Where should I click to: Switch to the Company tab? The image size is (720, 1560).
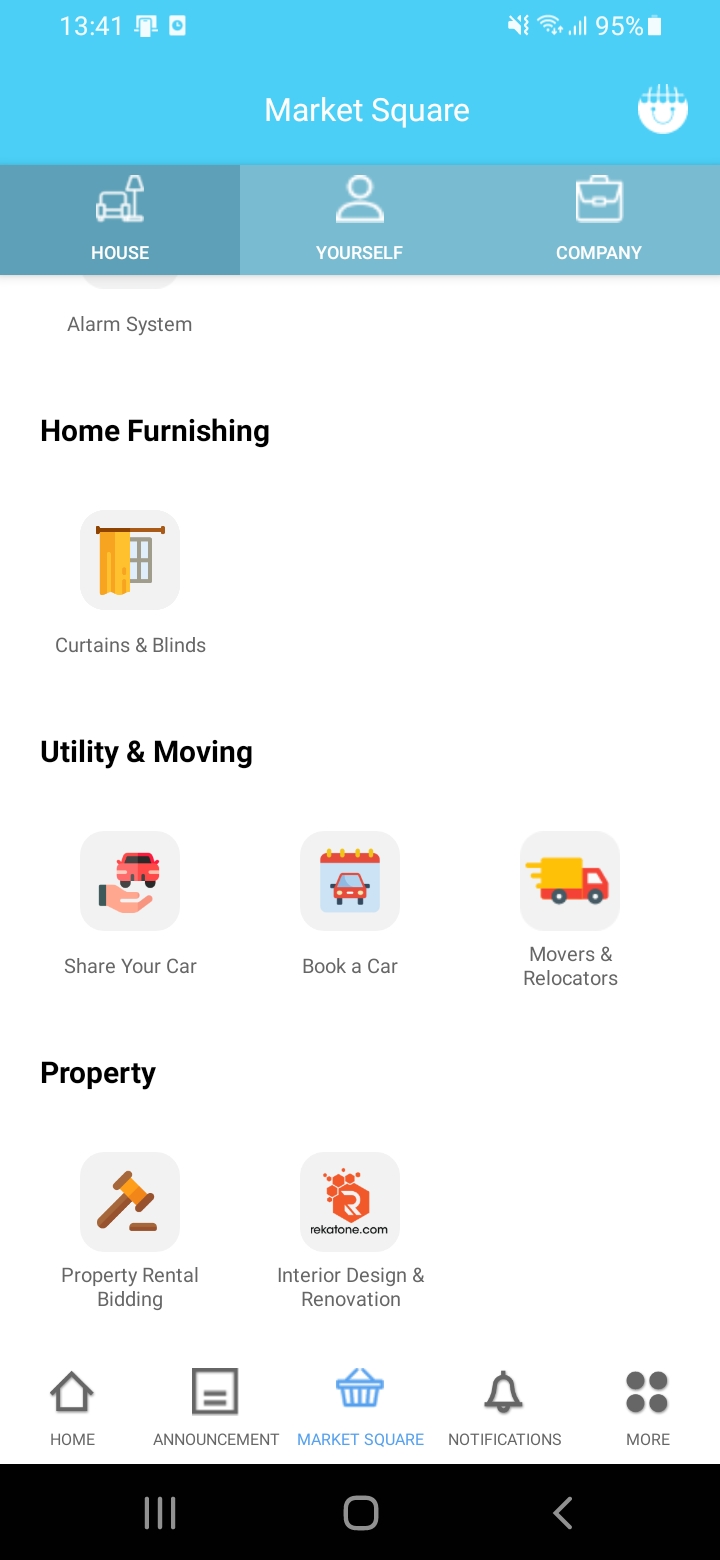[x=600, y=220]
